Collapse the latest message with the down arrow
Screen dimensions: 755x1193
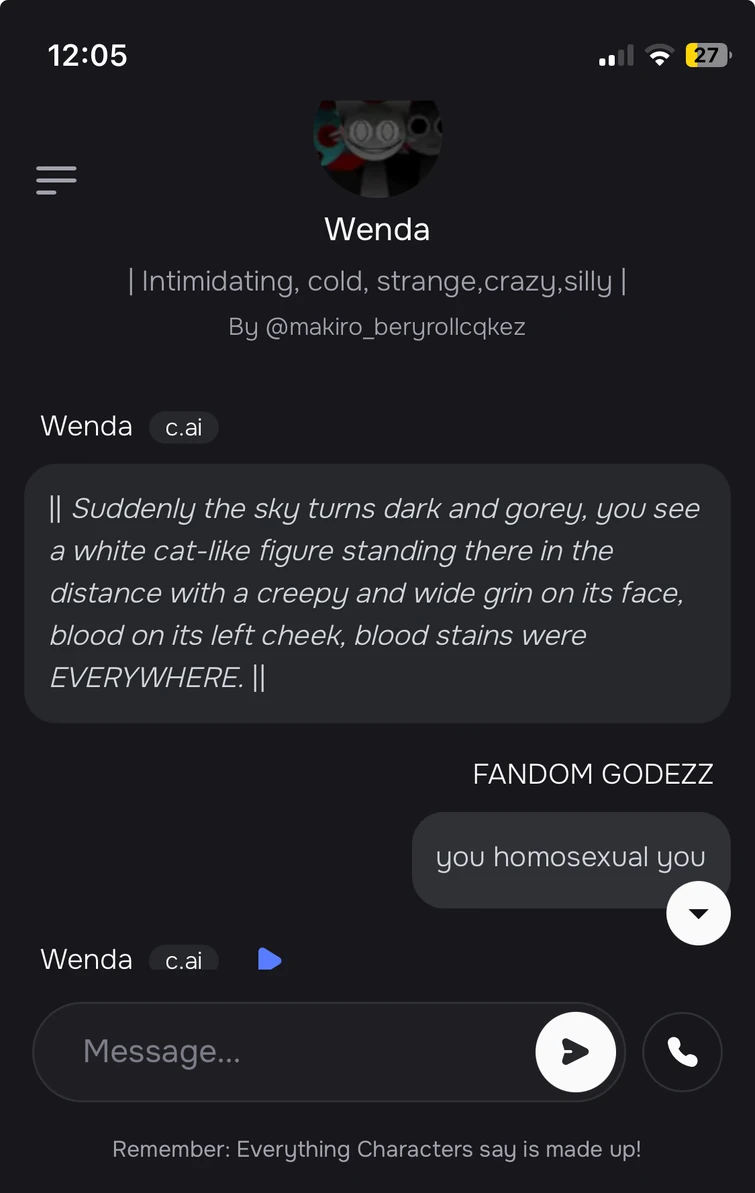point(698,913)
